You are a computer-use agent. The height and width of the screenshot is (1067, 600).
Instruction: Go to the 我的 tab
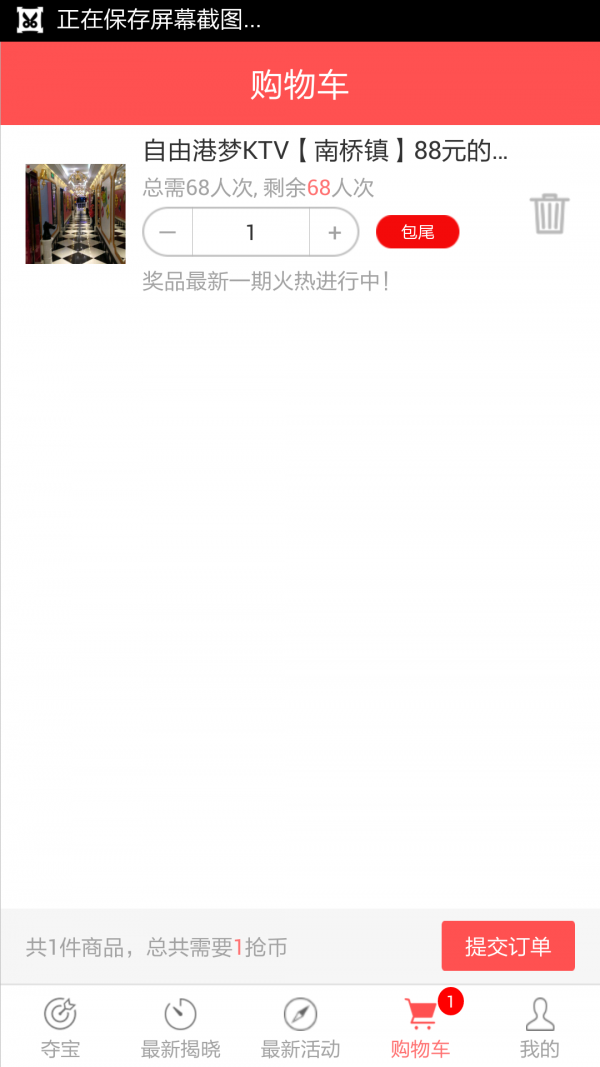click(x=540, y=1027)
